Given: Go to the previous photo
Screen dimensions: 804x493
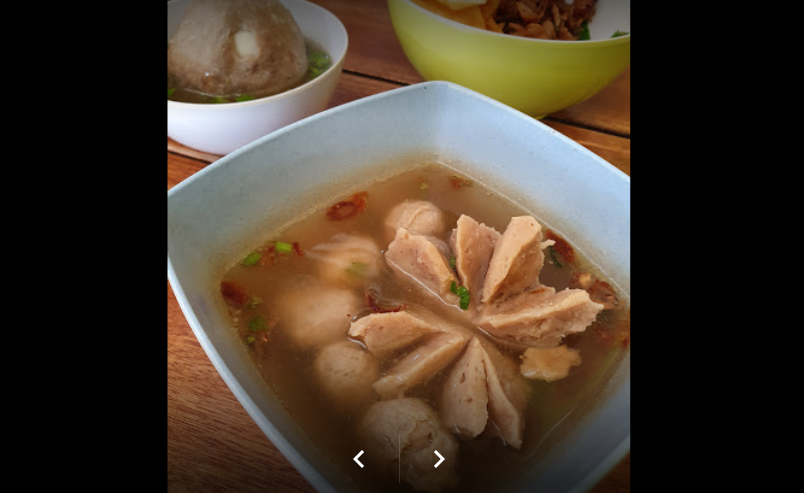Looking at the screenshot, I should pyautogui.click(x=358, y=459).
